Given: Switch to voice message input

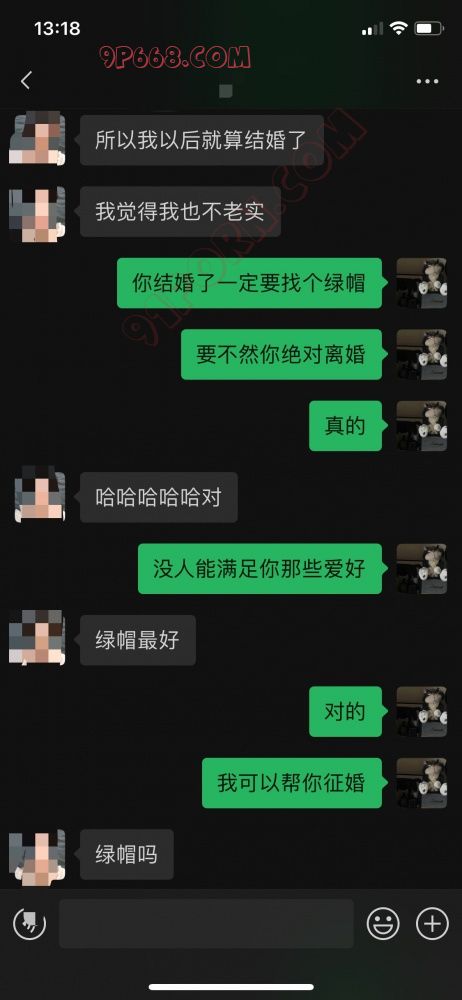Looking at the screenshot, I should pos(29,923).
